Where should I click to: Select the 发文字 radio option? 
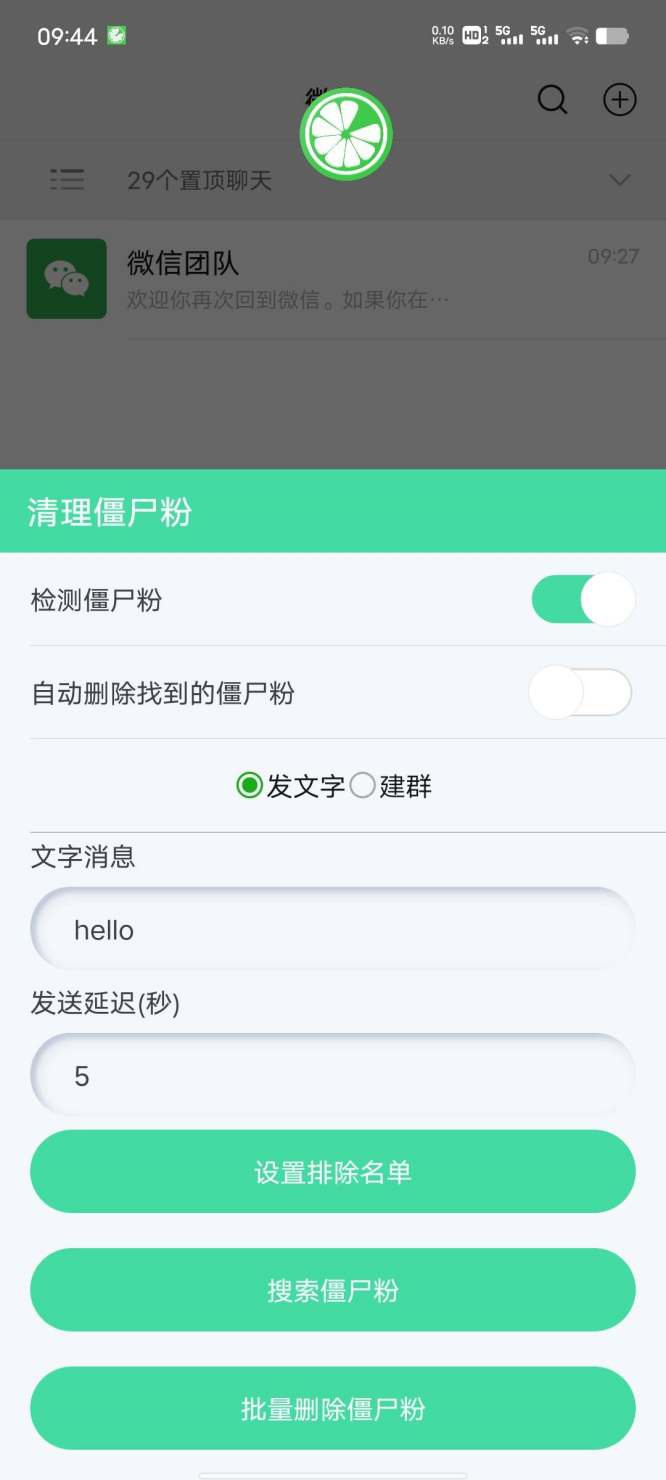(x=250, y=786)
